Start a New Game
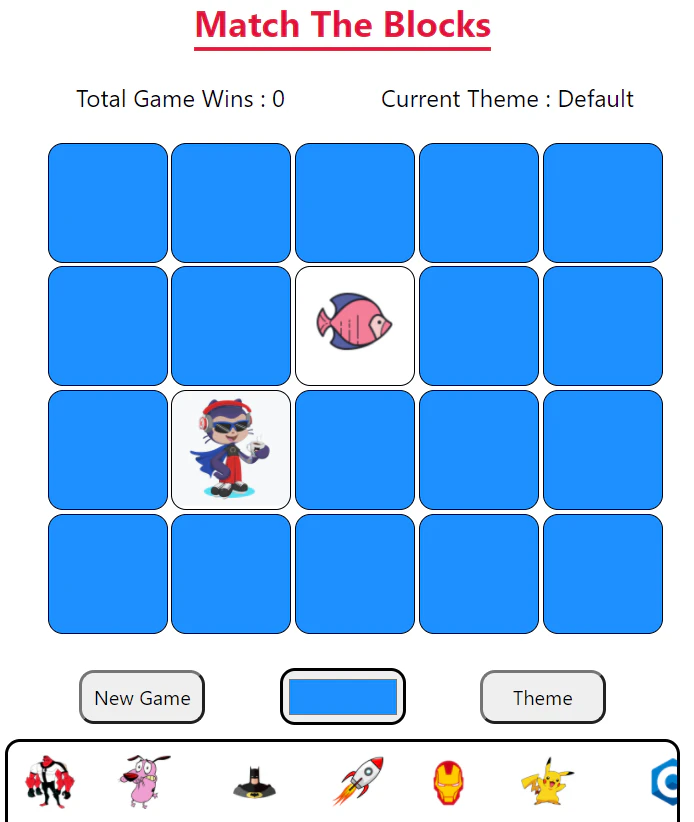 pos(142,697)
